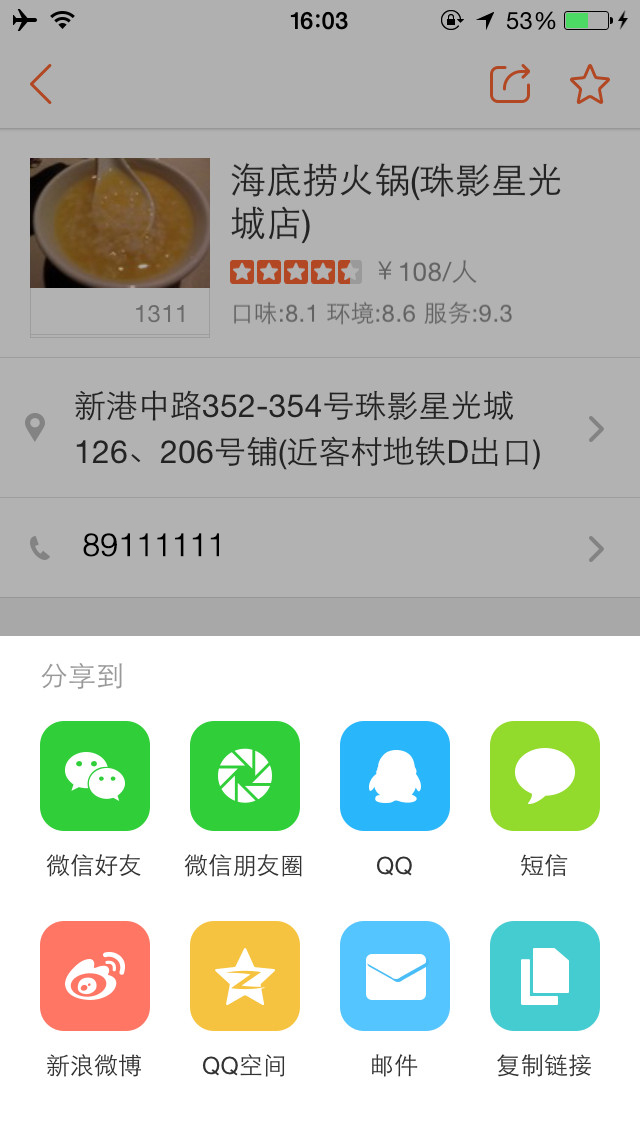This screenshot has height=1136, width=640.
Task: Go back using the orange arrow
Action: point(41,85)
